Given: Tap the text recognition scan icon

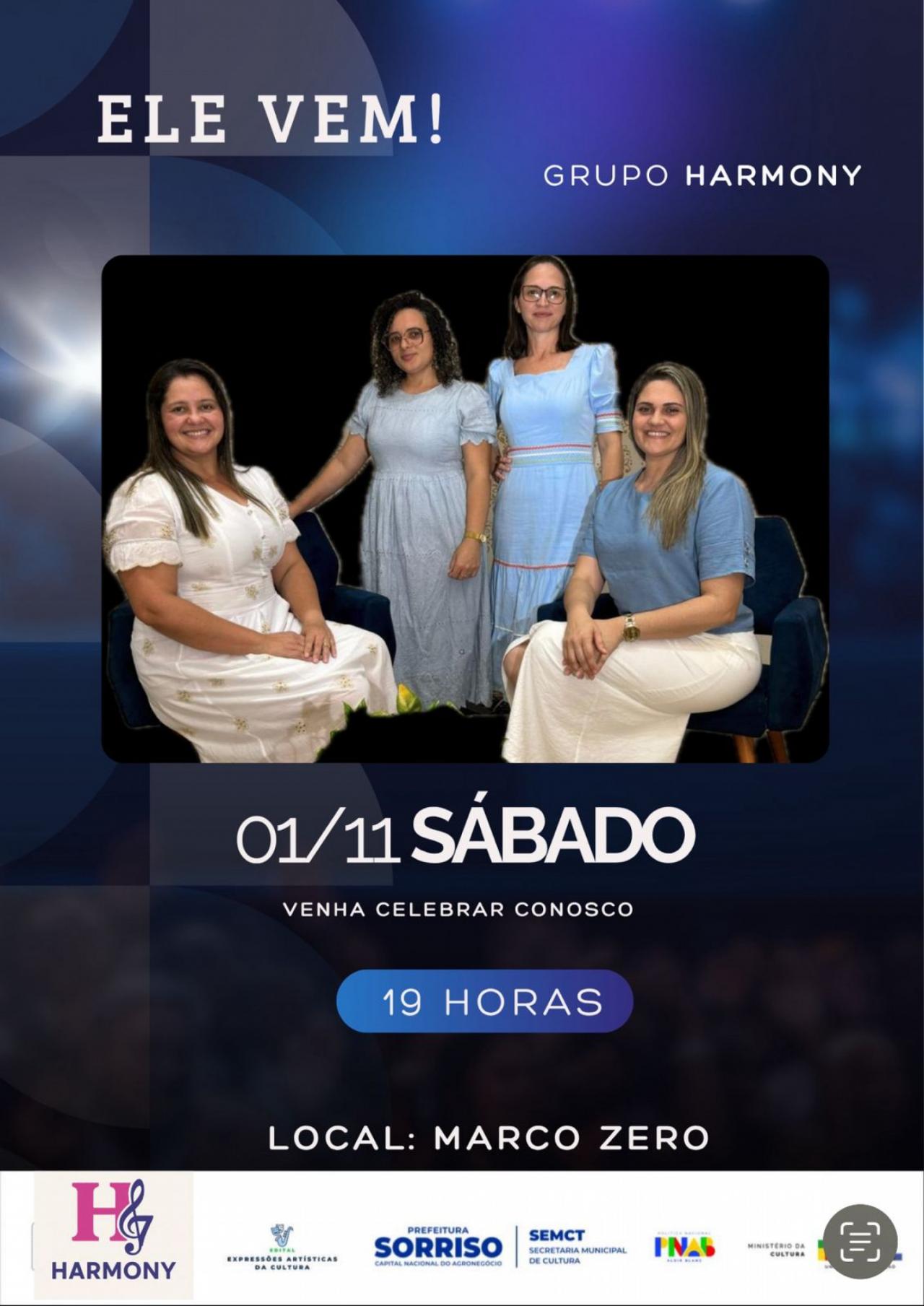Looking at the screenshot, I should coord(860,1242).
